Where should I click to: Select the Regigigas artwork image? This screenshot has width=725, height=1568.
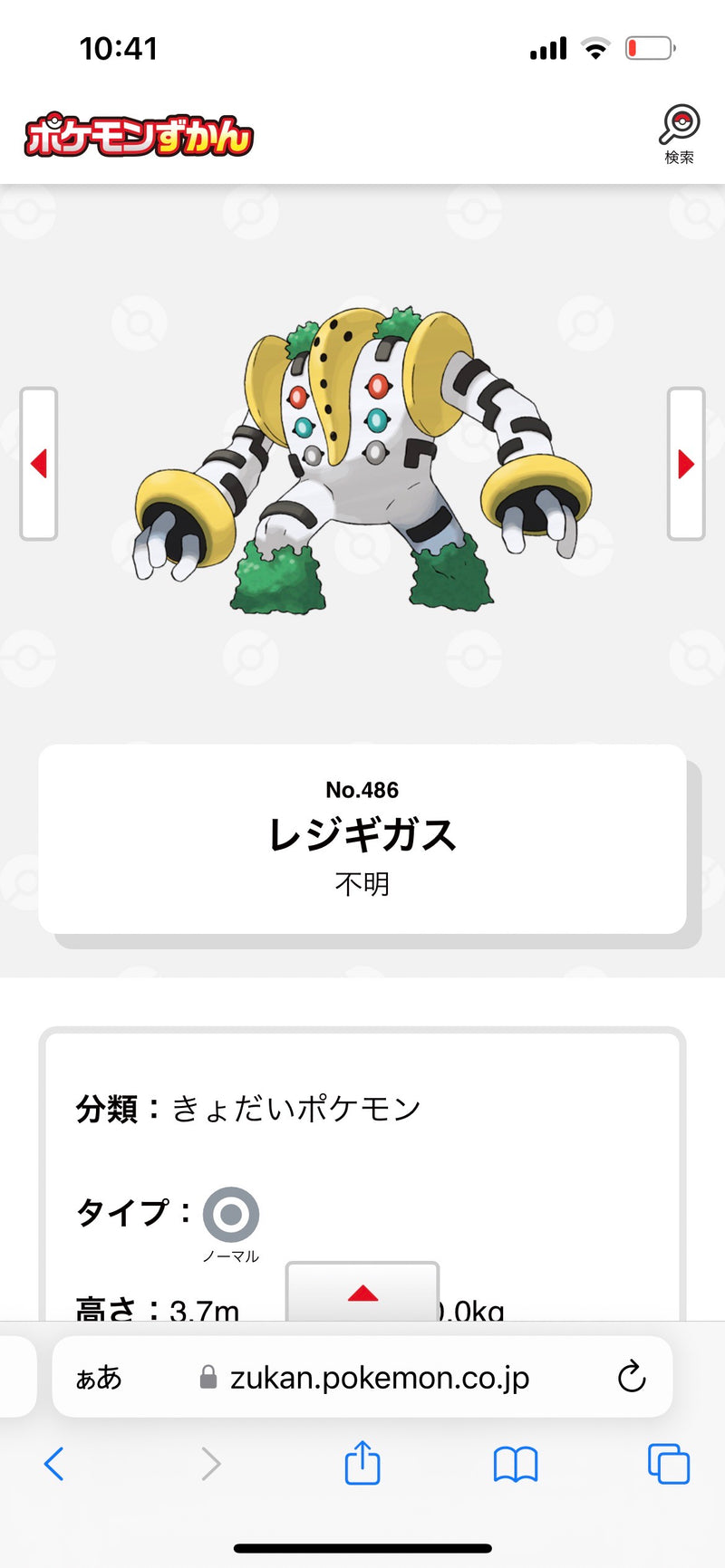click(x=362, y=453)
